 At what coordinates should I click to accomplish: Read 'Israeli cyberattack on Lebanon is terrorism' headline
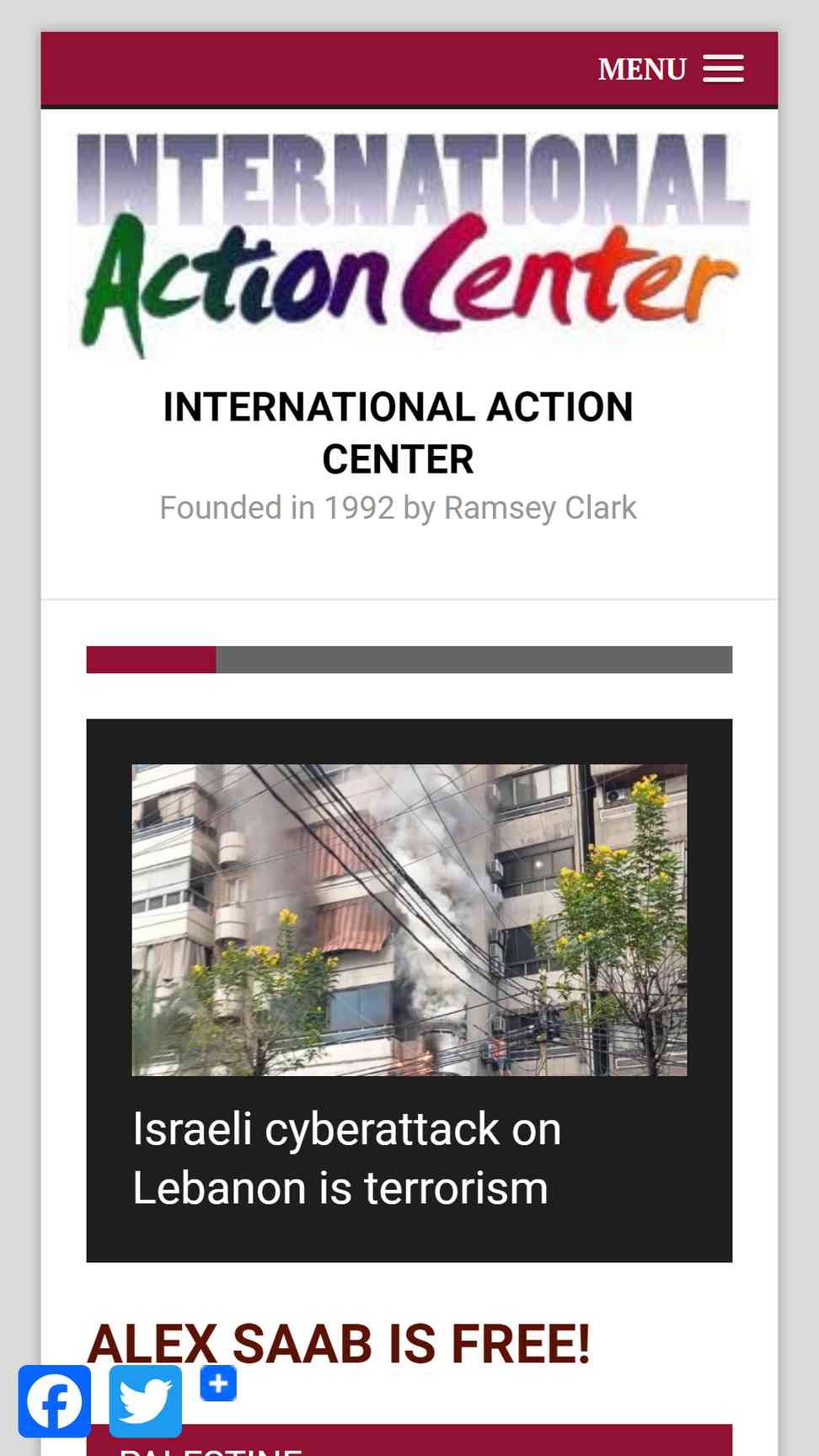(346, 1159)
